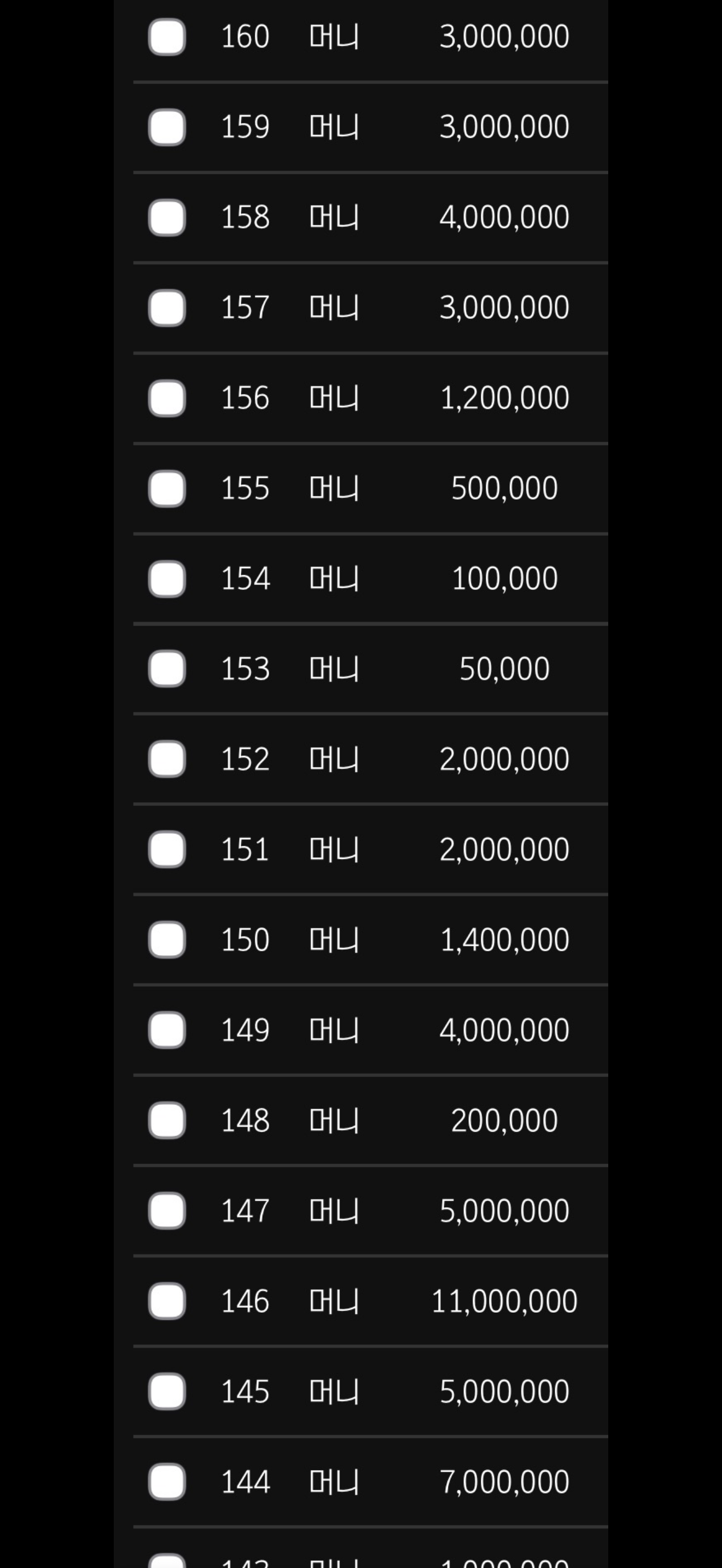Tick the checkbox for row 149
722x1568 pixels.
[167, 1030]
